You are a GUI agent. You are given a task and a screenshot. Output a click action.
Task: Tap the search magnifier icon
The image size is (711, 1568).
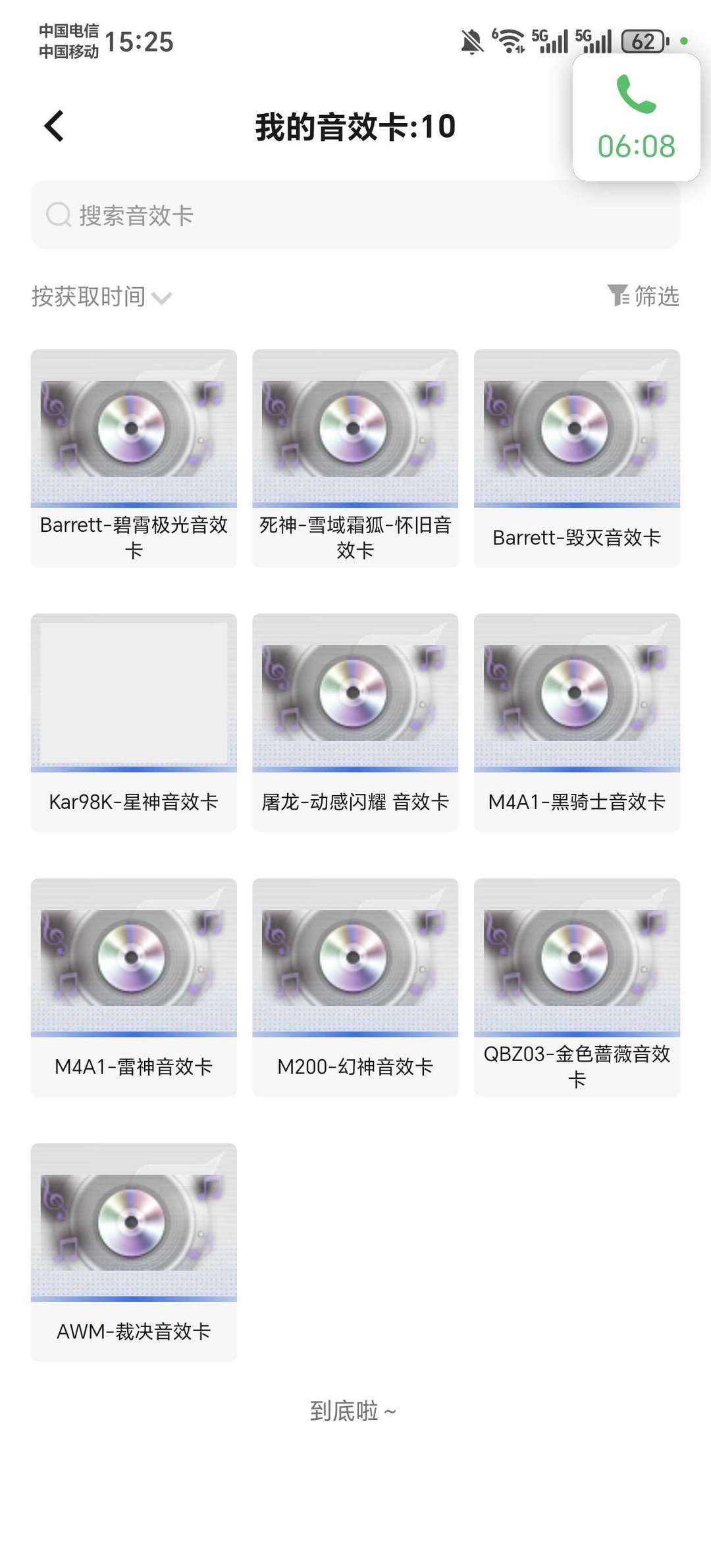point(59,214)
